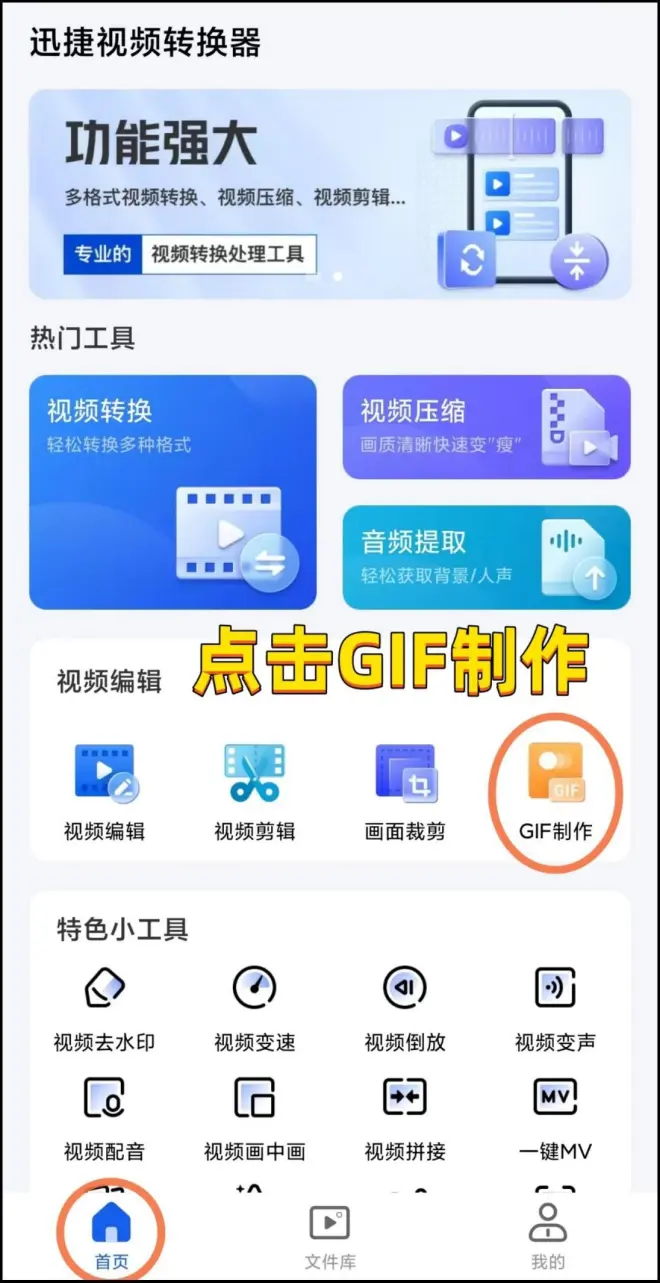Switch to the 文件库 tab

[330, 1233]
